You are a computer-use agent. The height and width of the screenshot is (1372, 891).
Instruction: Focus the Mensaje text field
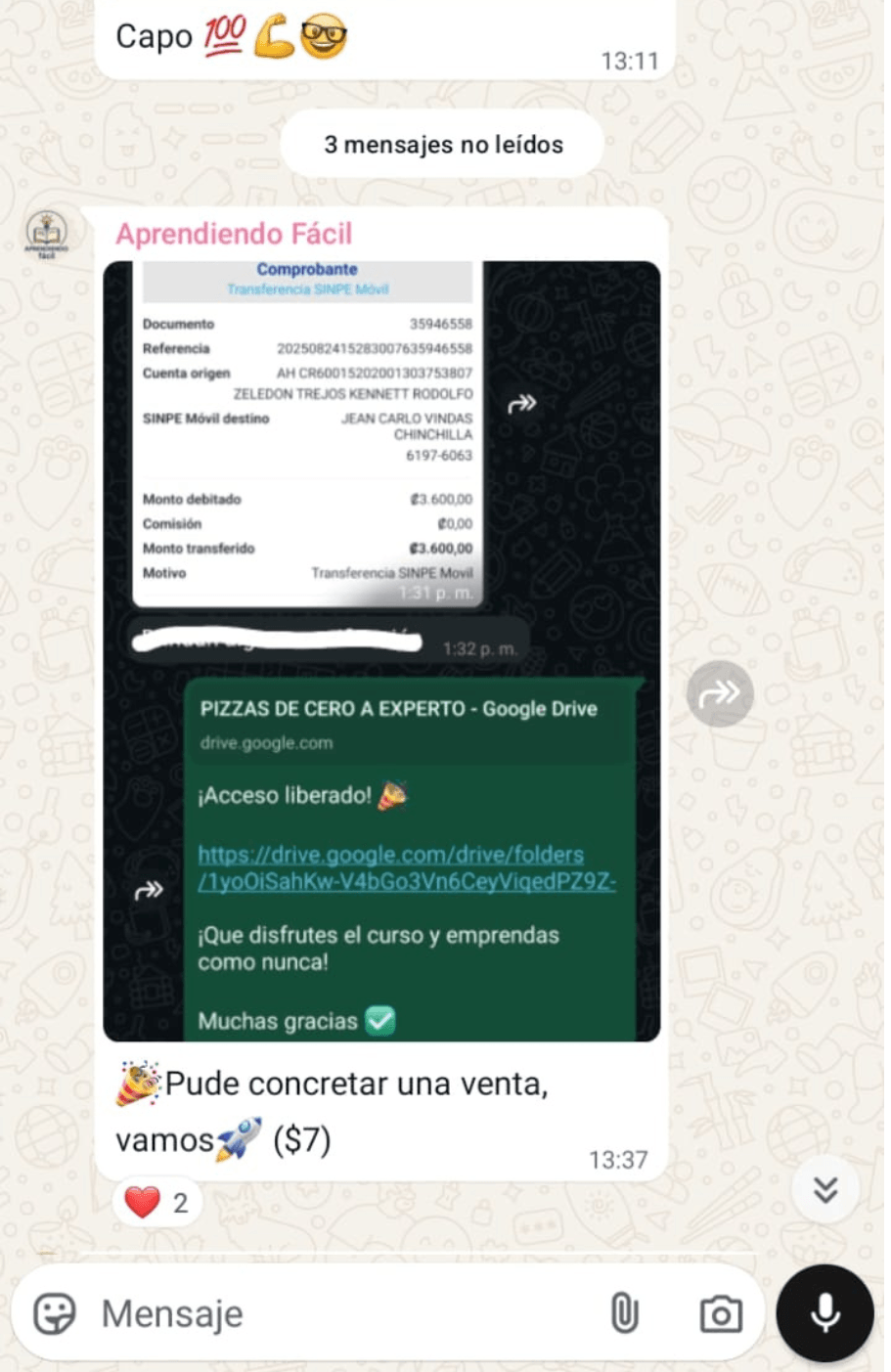[342, 1313]
